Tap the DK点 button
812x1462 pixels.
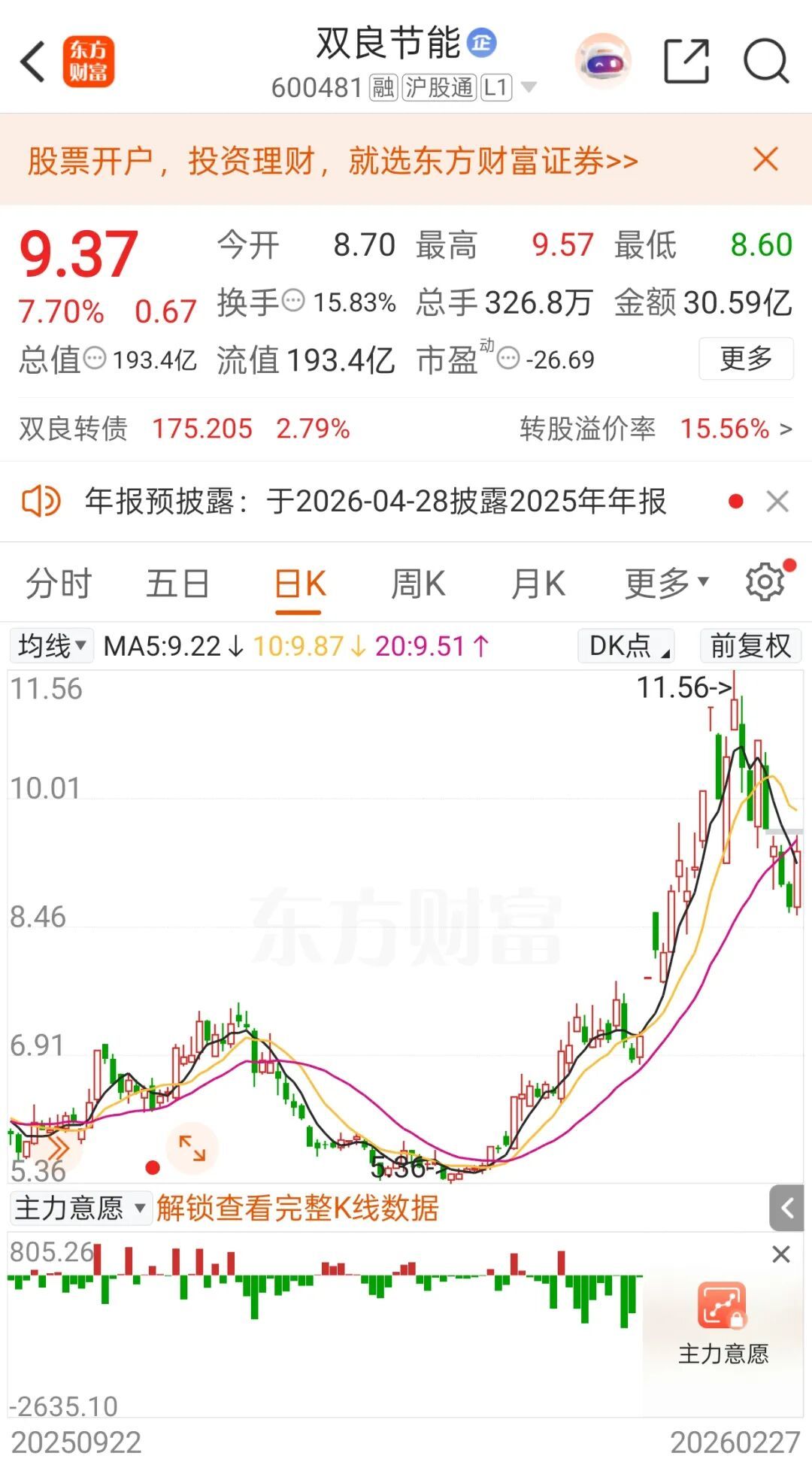(626, 645)
